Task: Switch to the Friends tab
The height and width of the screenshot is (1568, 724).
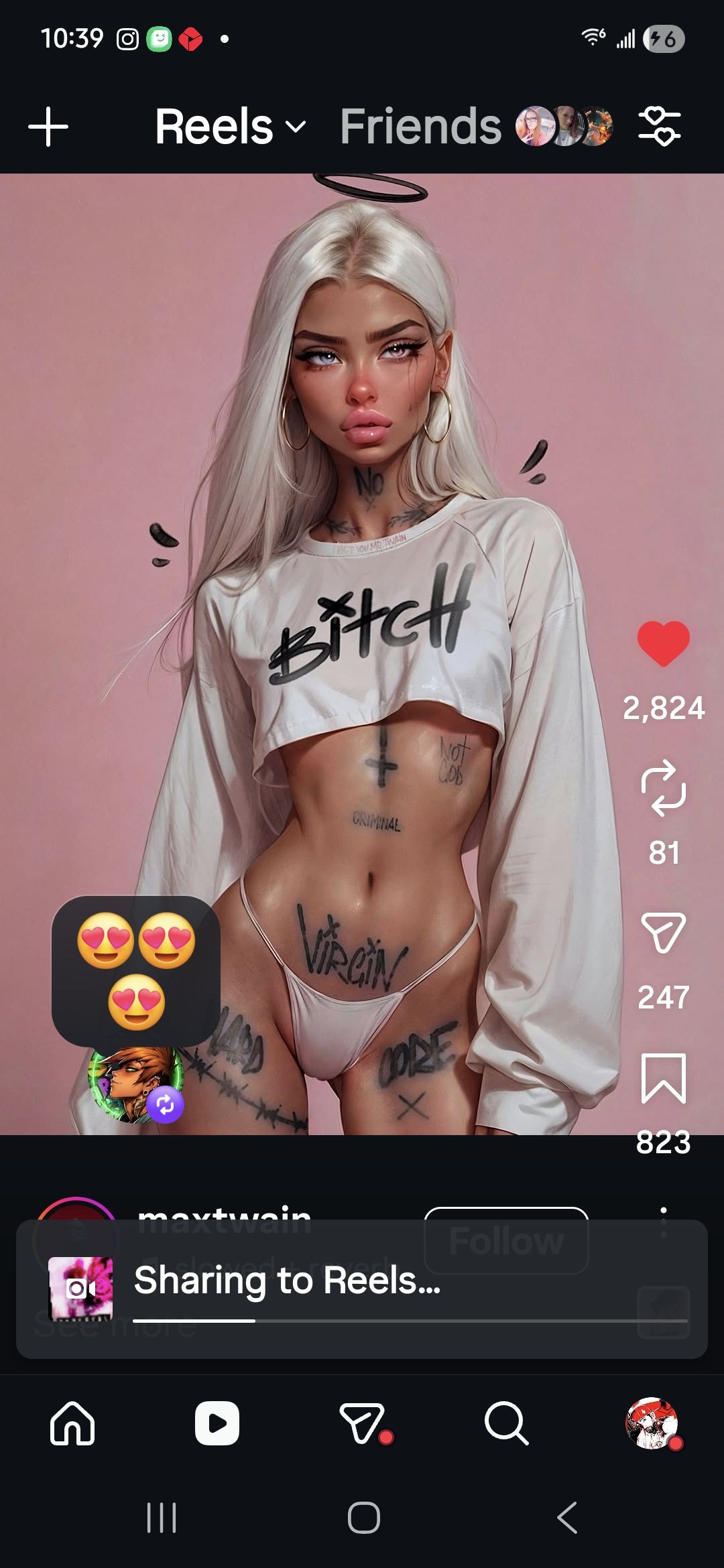Action: 421,127
